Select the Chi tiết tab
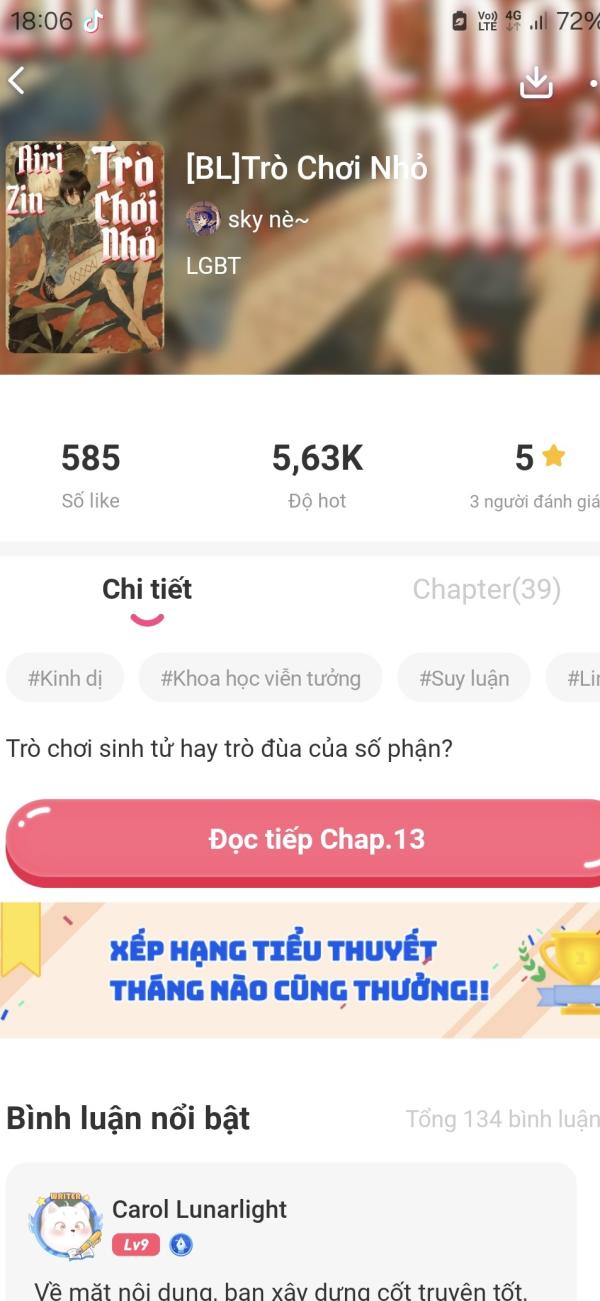 [147, 590]
